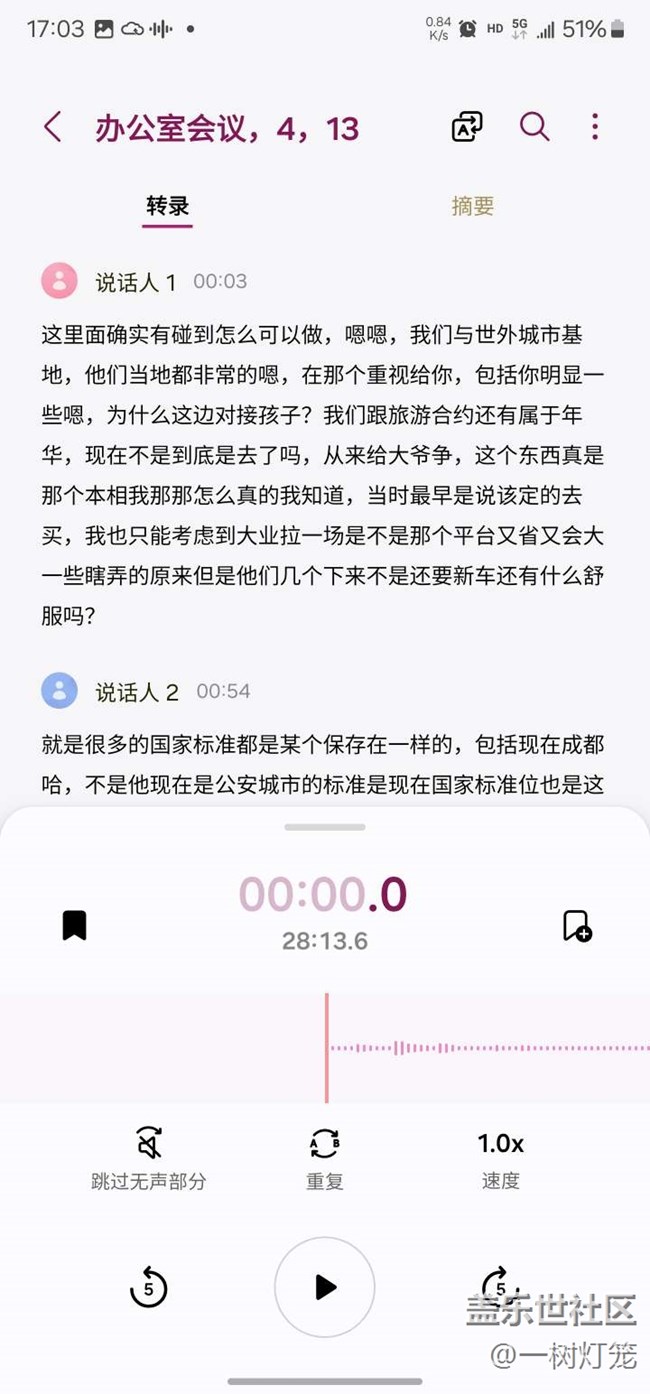
Task: Switch to the 摘要 tab
Action: pyautogui.click(x=472, y=206)
